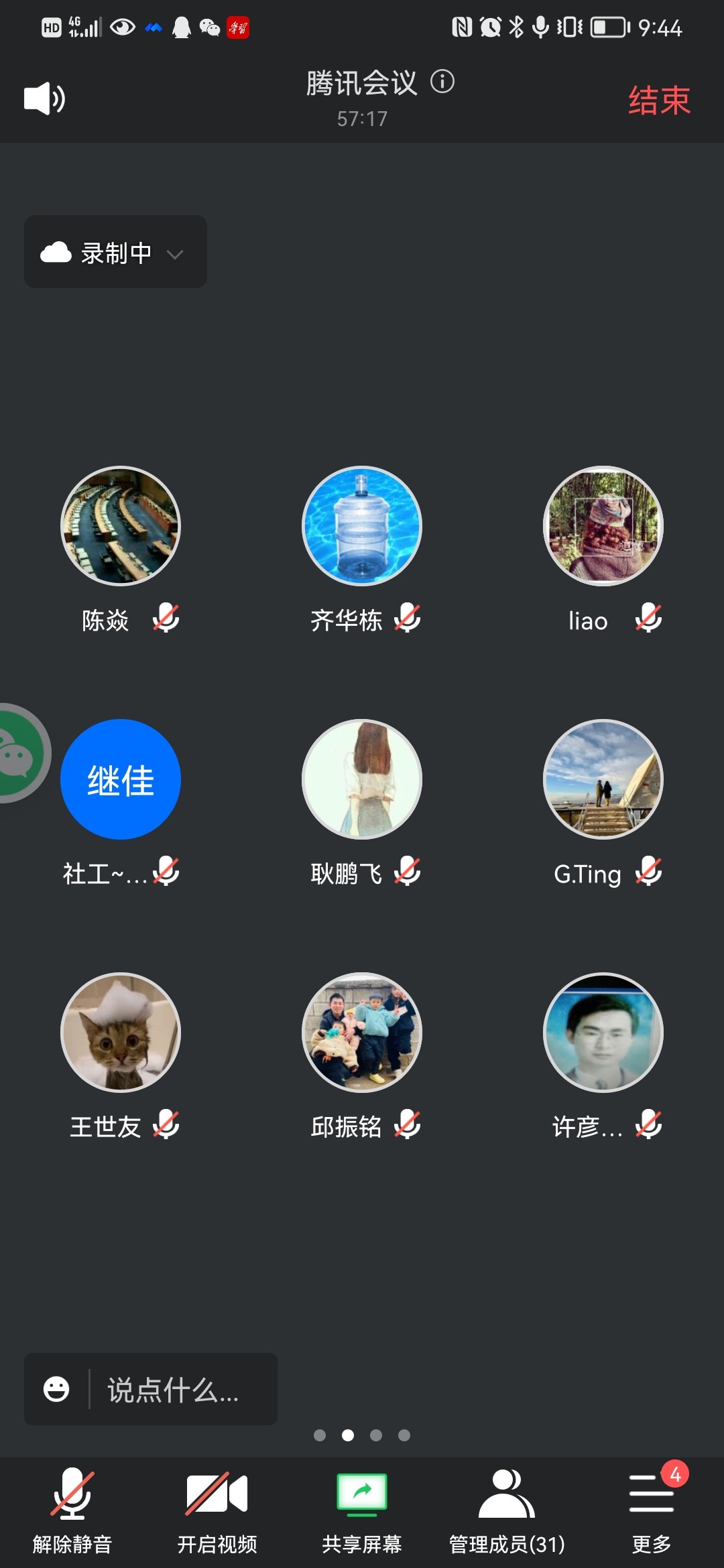The image size is (724, 1568).
Task: Select participant 齐华栋's avatar
Action: click(x=362, y=526)
